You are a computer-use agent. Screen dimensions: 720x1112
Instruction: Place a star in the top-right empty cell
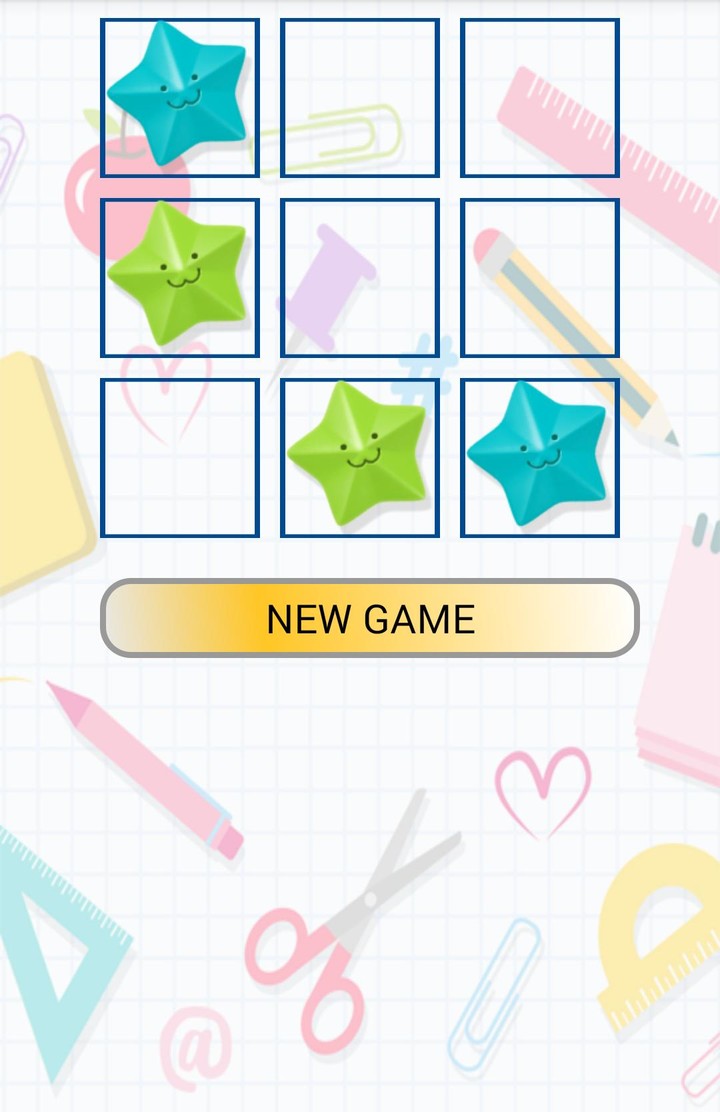coord(540,98)
